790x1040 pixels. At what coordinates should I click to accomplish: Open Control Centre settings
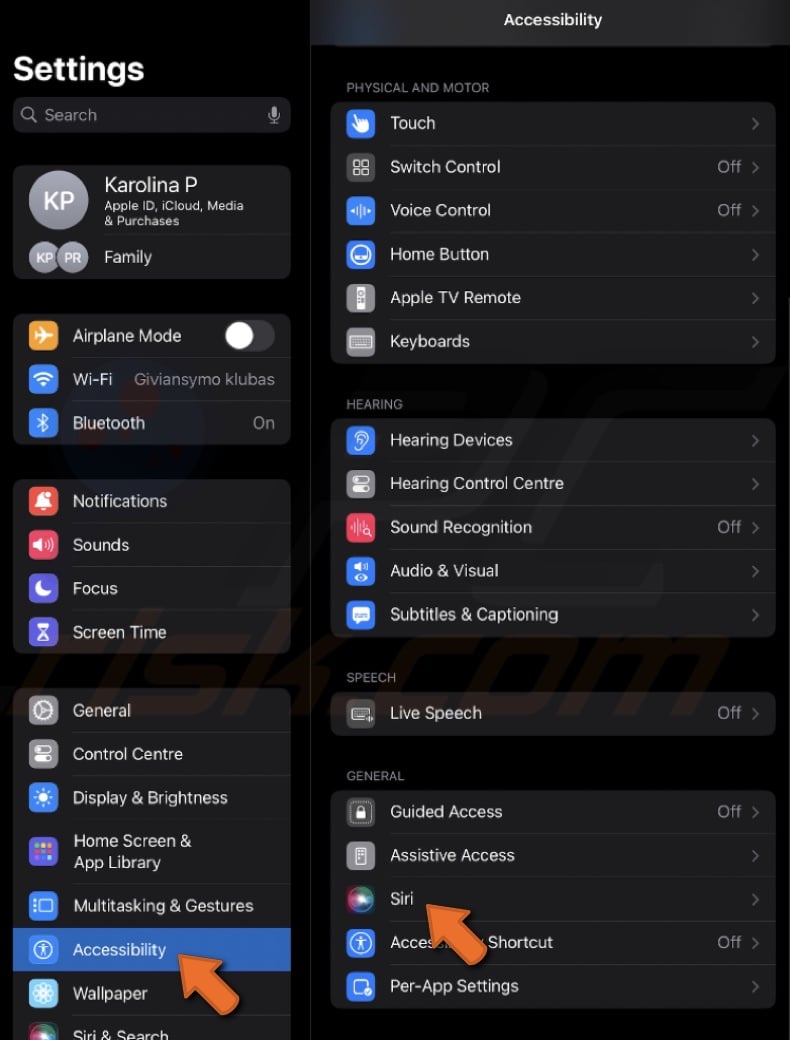coord(152,754)
